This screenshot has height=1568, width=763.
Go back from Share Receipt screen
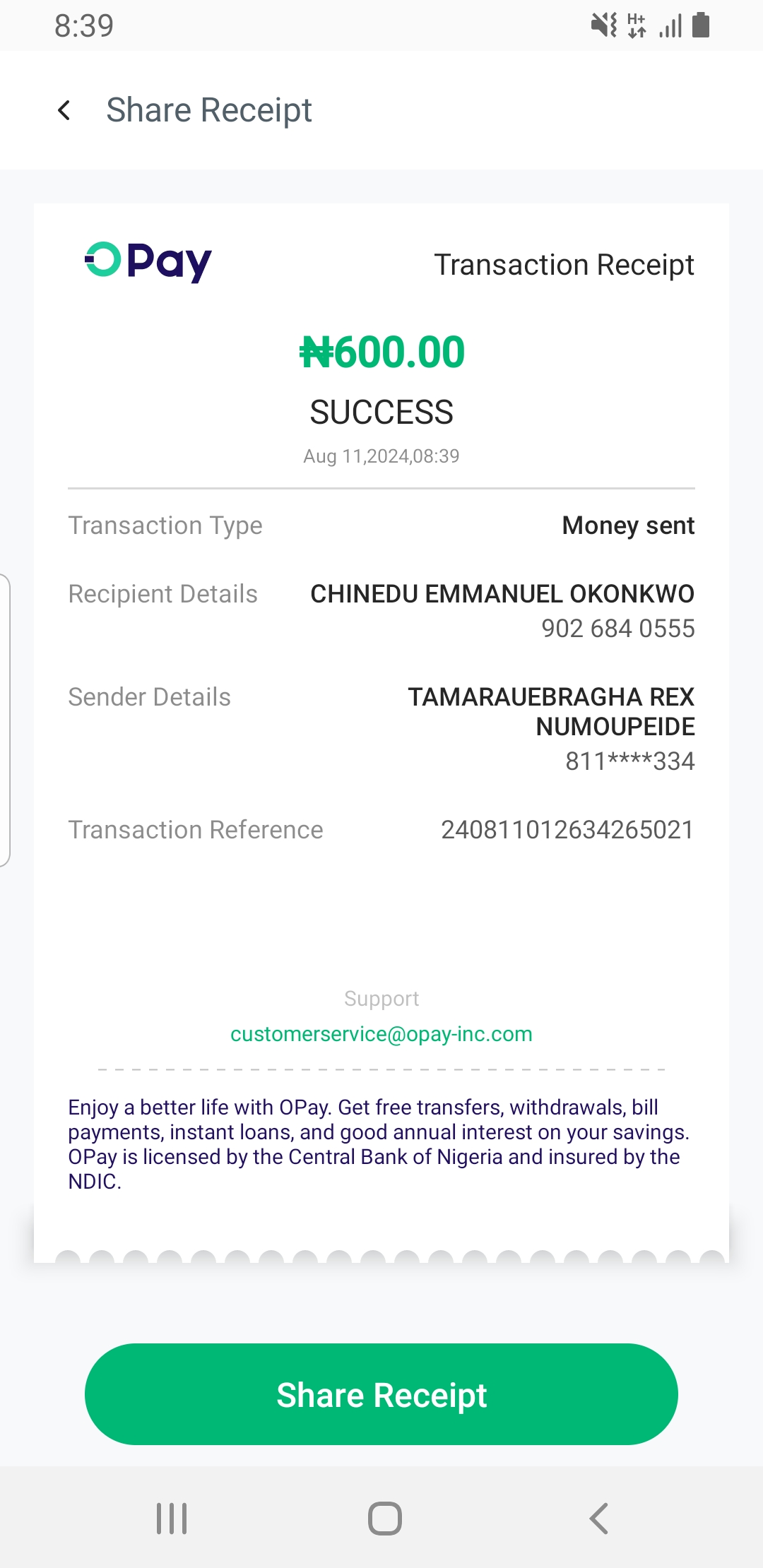[x=64, y=110]
